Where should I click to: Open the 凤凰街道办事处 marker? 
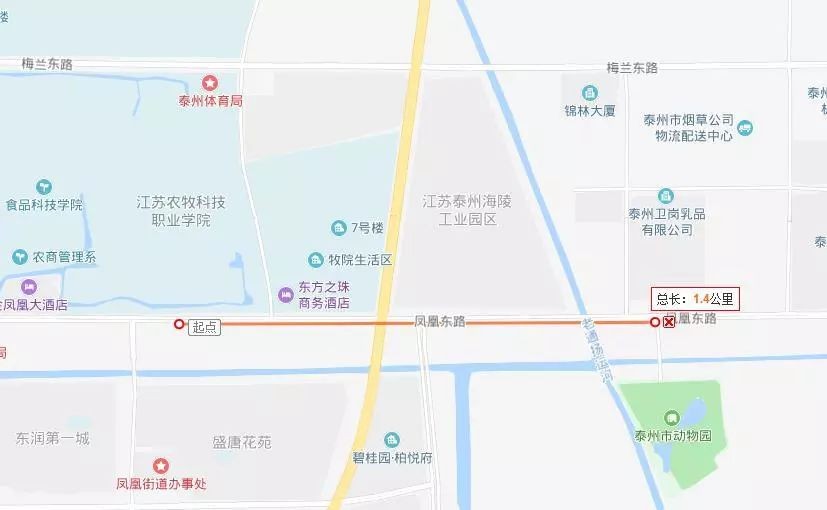tap(160, 466)
